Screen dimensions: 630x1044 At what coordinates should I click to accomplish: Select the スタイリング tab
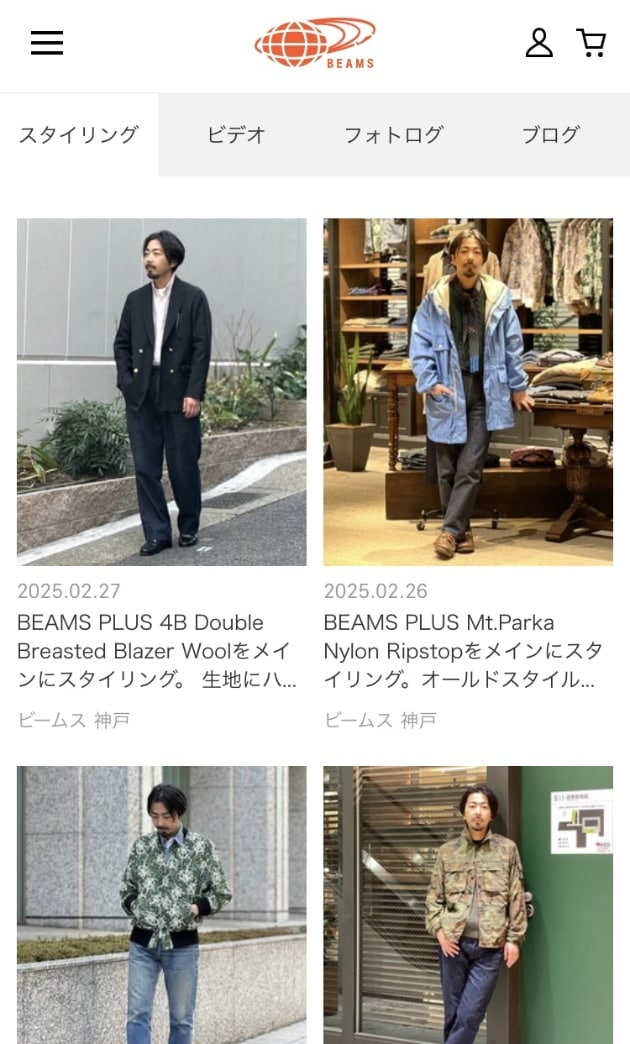click(x=79, y=134)
